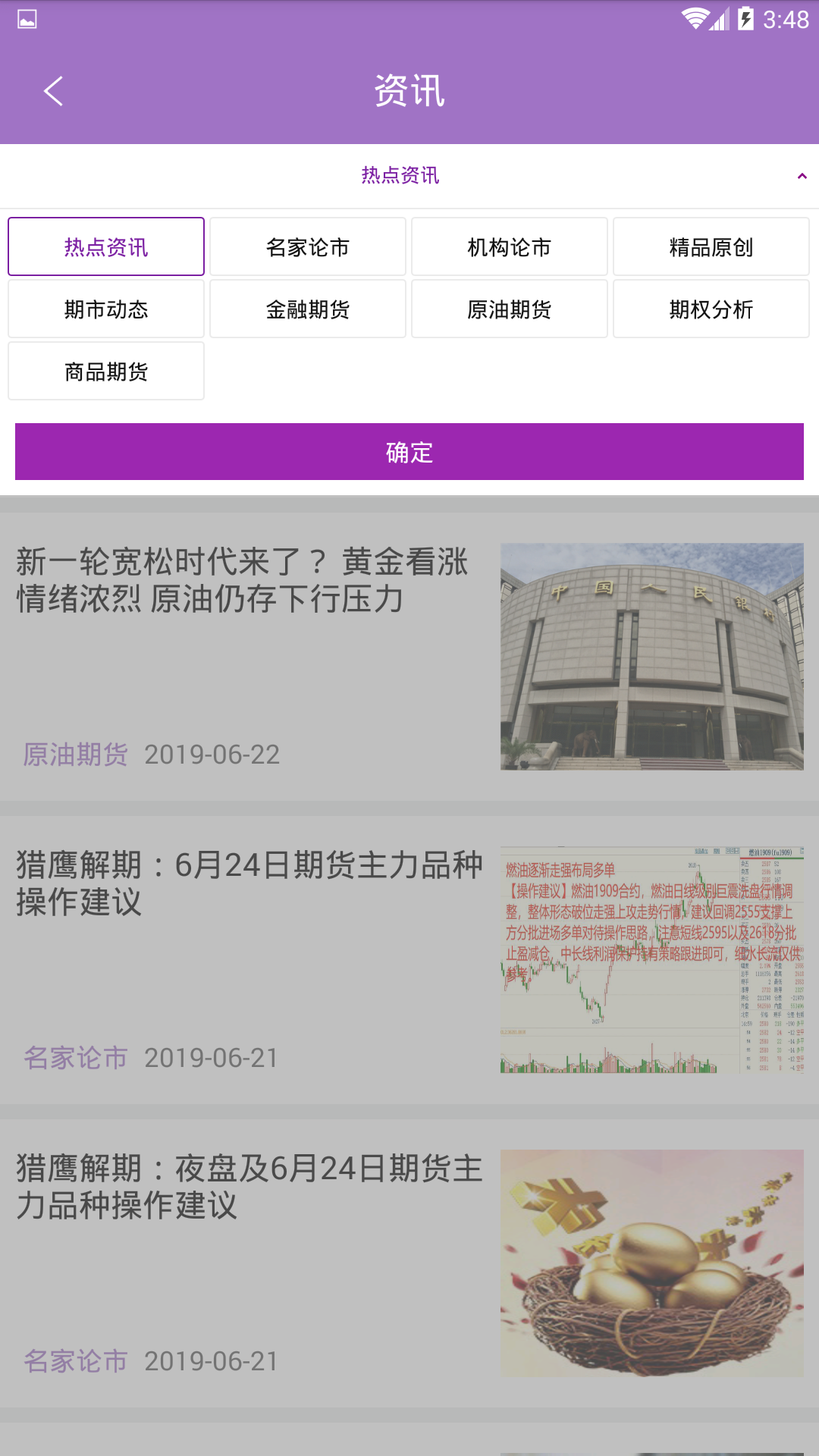
Task: Select the 热点资讯 category chip
Action: [x=106, y=247]
